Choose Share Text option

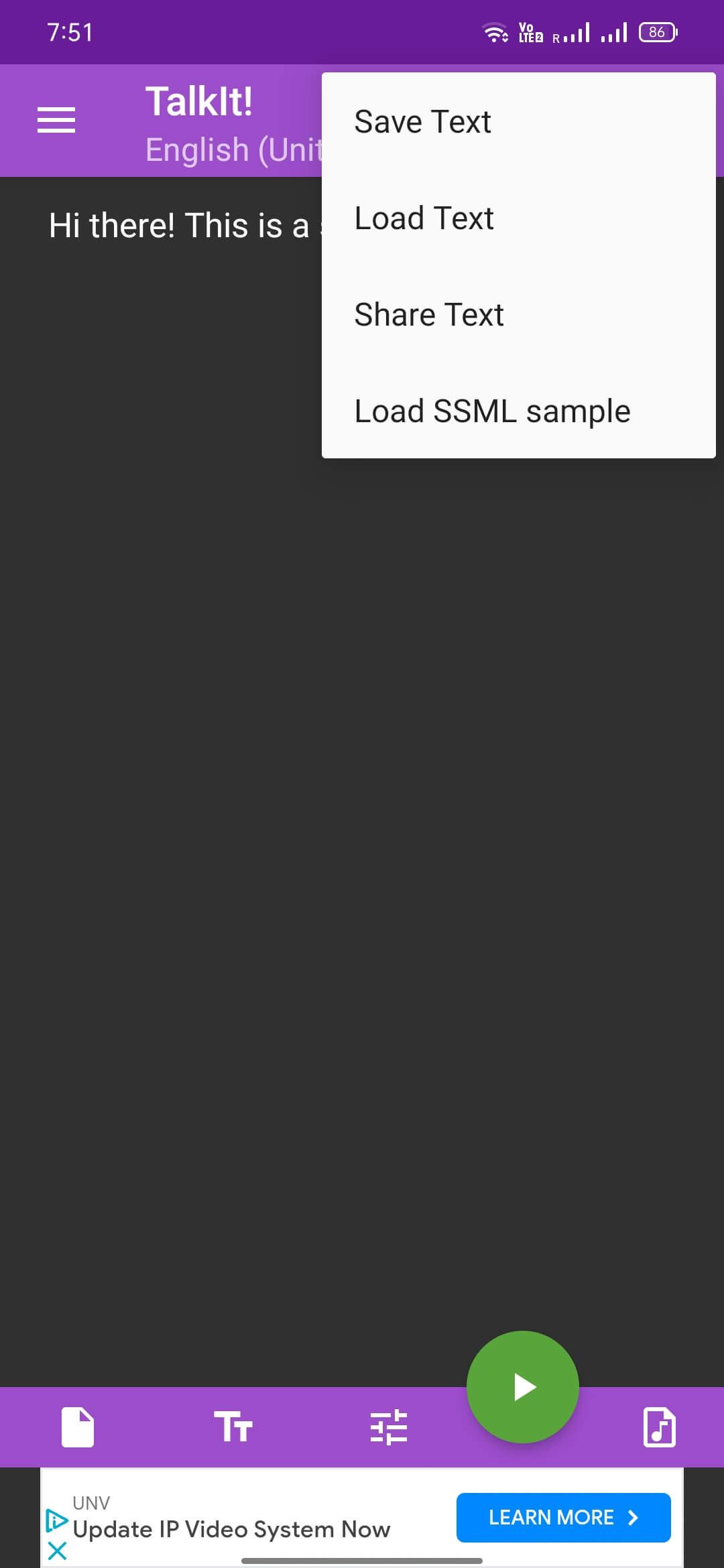(x=428, y=314)
